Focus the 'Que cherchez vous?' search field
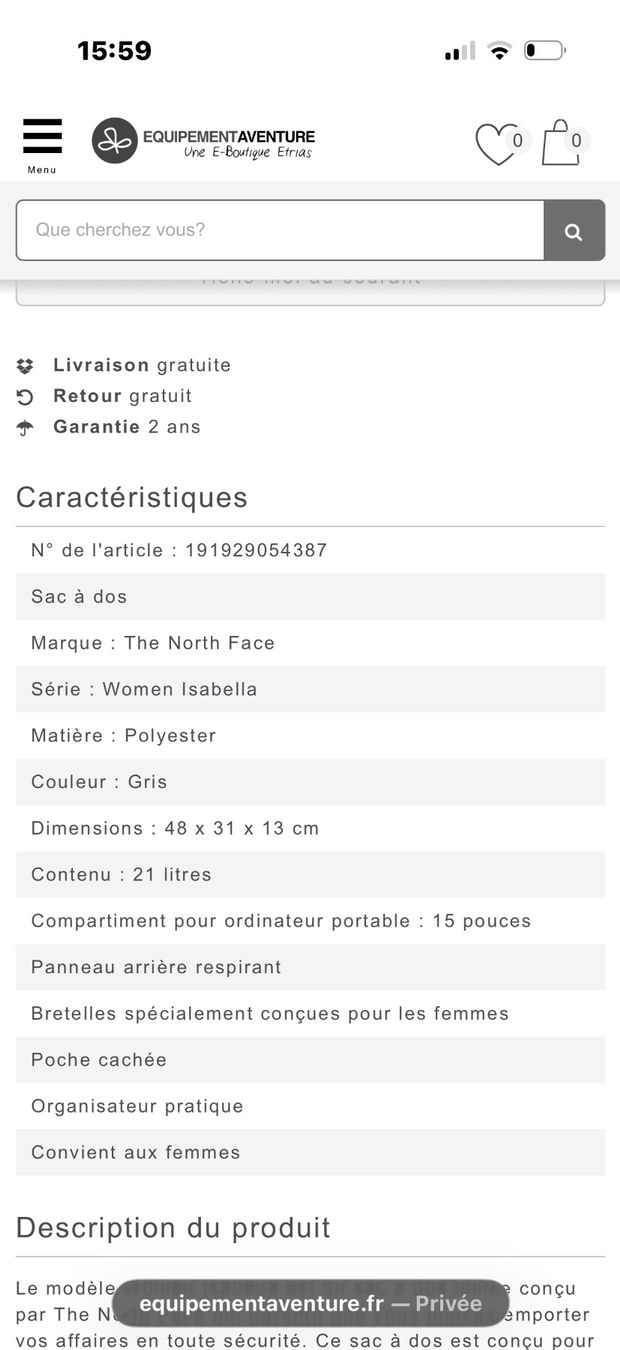This screenshot has height=1350, width=620. [x=280, y=230]
